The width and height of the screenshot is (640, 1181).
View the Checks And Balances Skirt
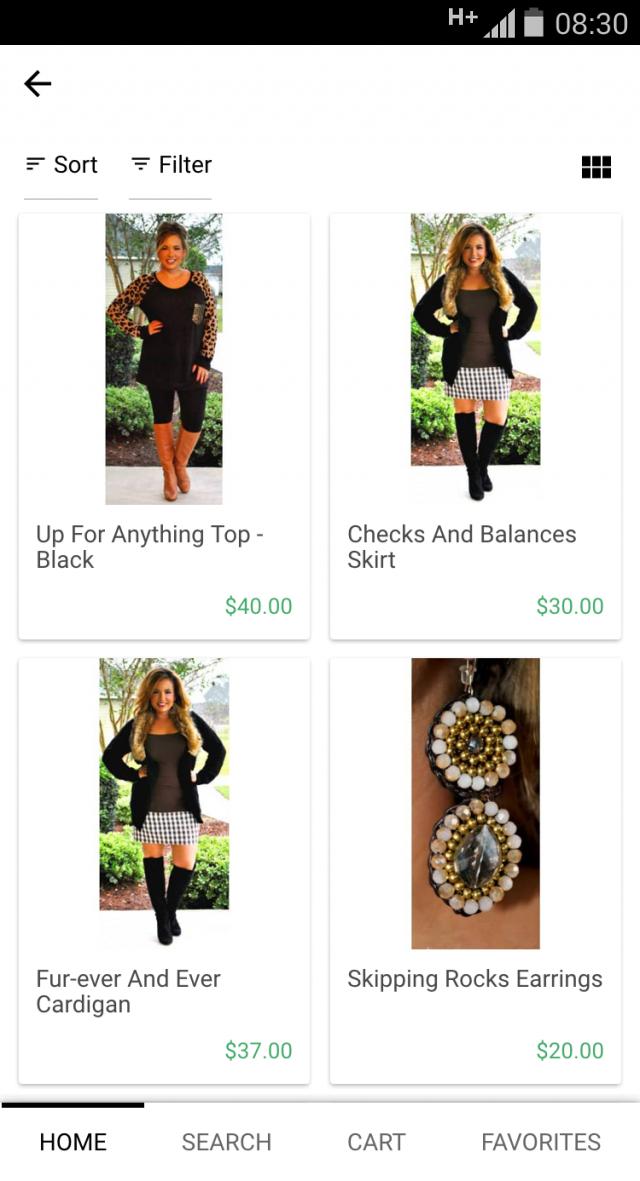[475, 426]
